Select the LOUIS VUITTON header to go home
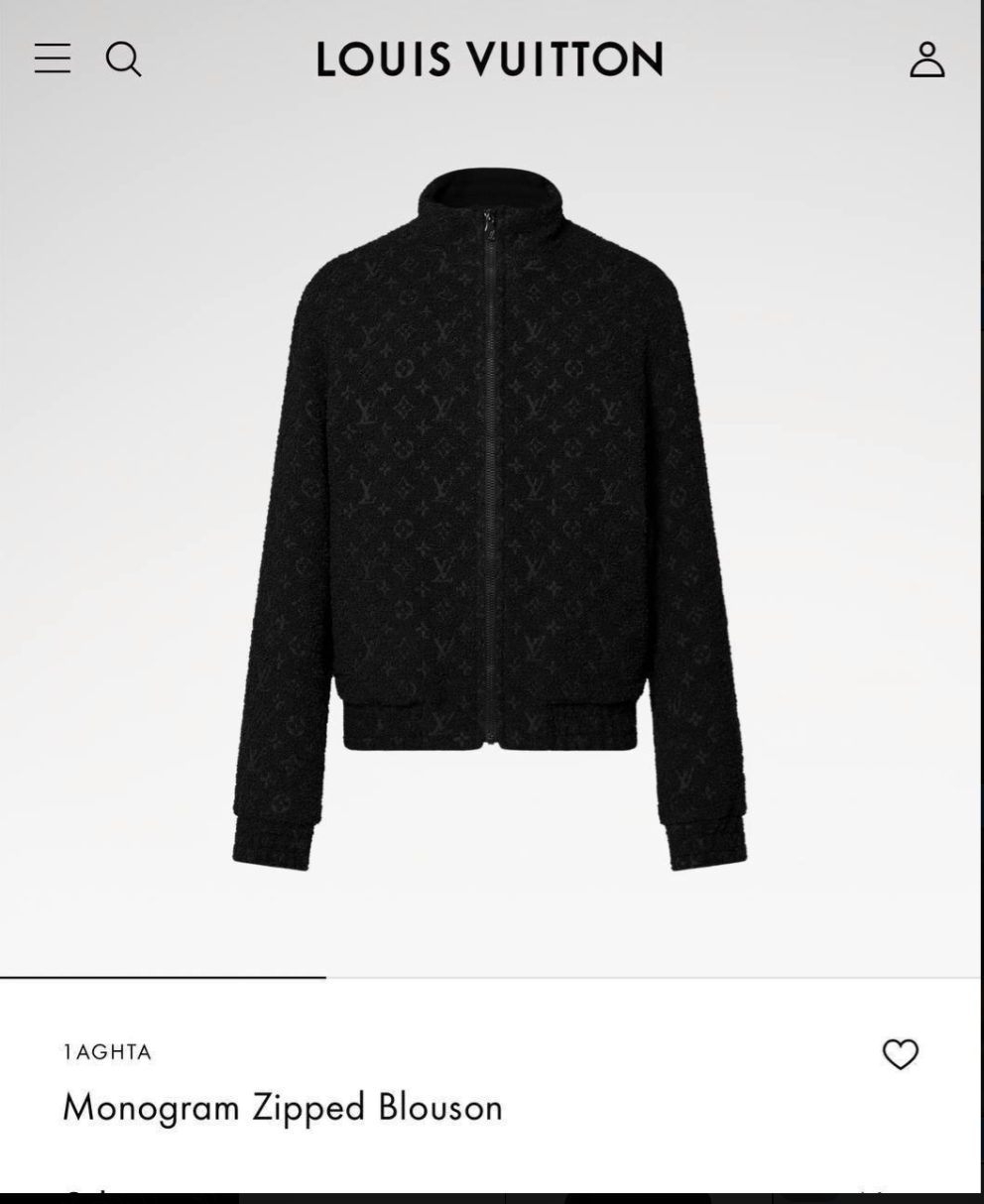The image size is (984, 1204). (490, 60)
